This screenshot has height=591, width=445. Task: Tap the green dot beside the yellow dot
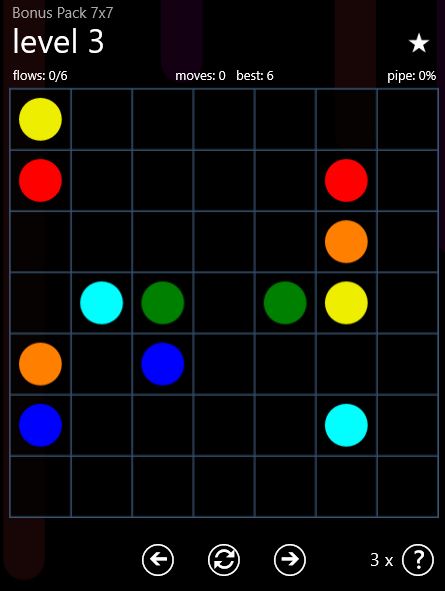pos(285,303)
